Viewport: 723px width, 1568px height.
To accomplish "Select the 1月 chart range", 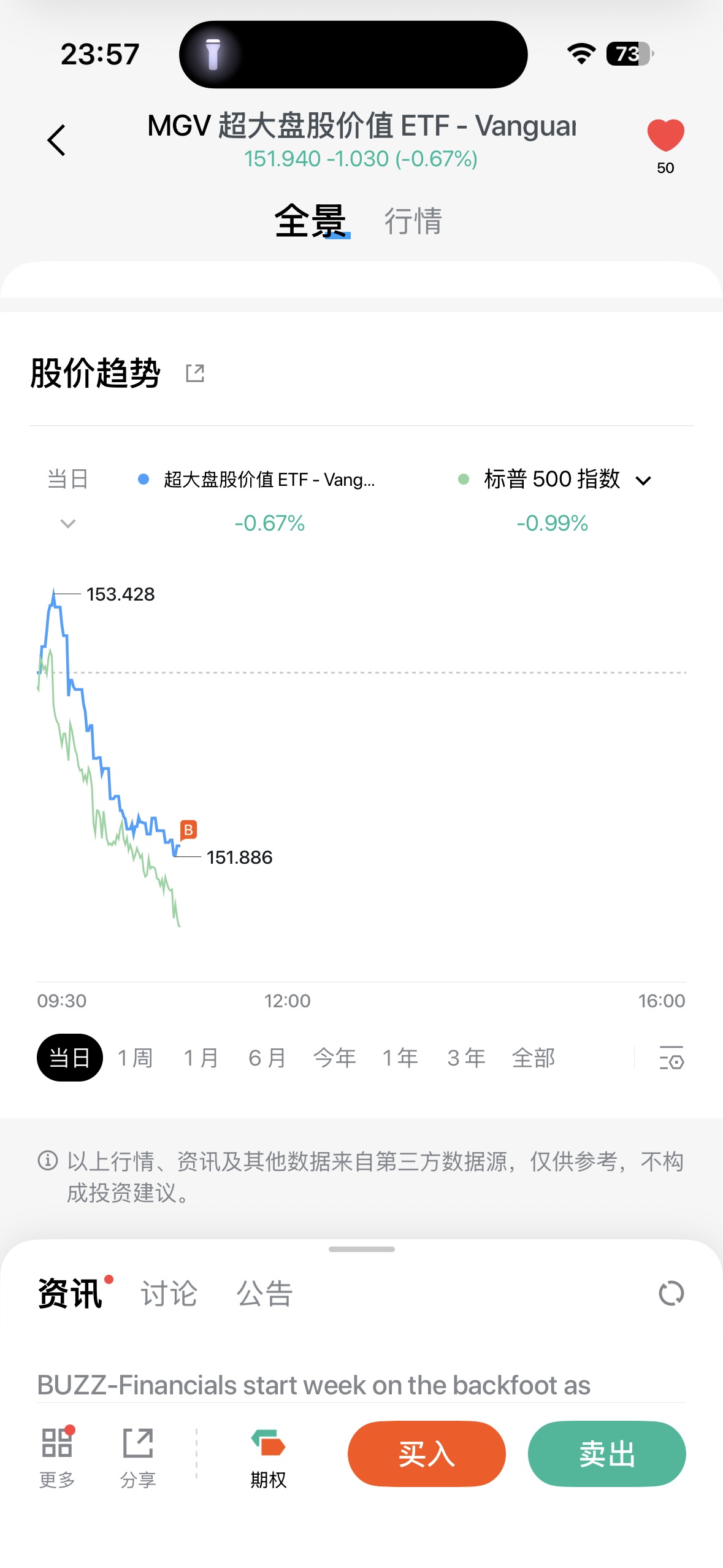I will click(x=201, y=1058).
